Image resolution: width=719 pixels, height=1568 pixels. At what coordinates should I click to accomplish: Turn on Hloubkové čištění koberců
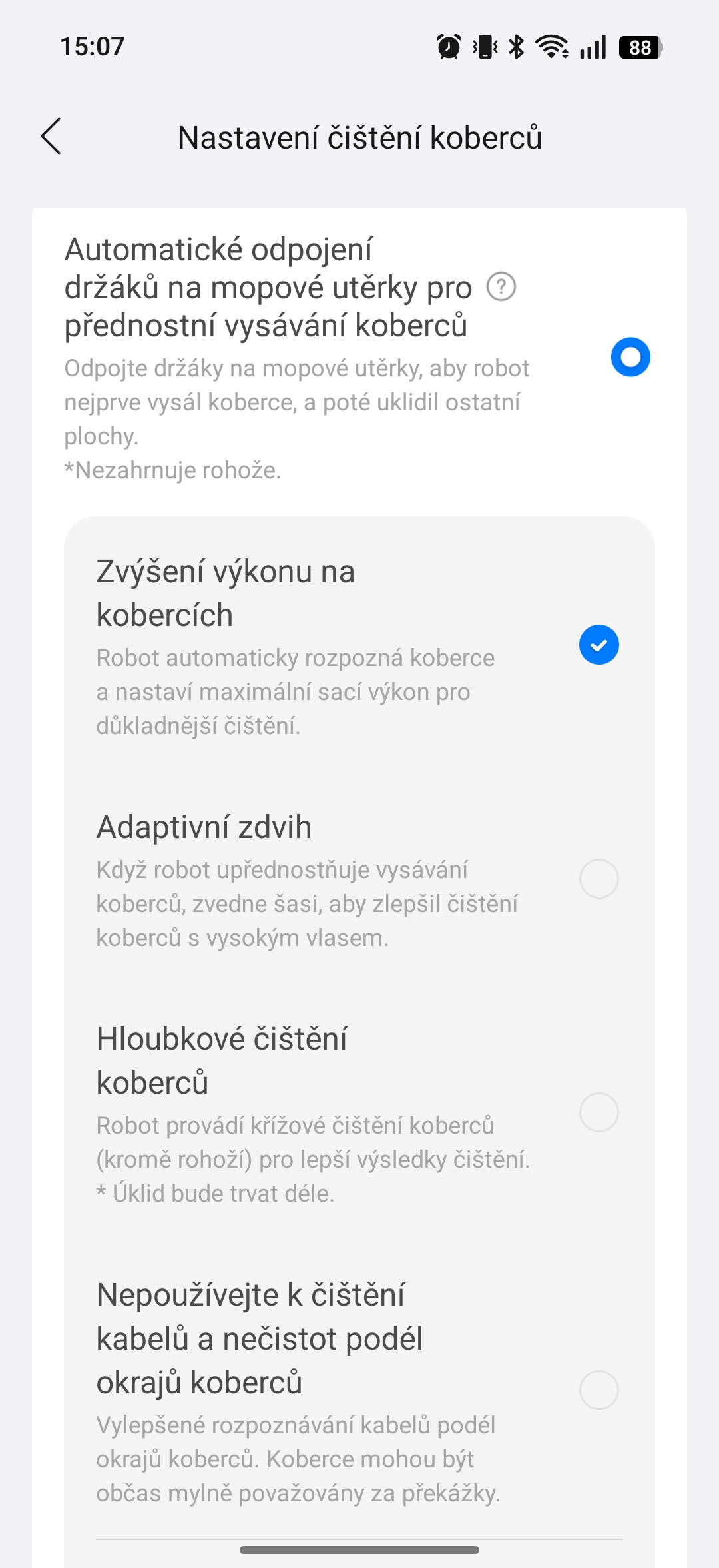[599, 1112]
